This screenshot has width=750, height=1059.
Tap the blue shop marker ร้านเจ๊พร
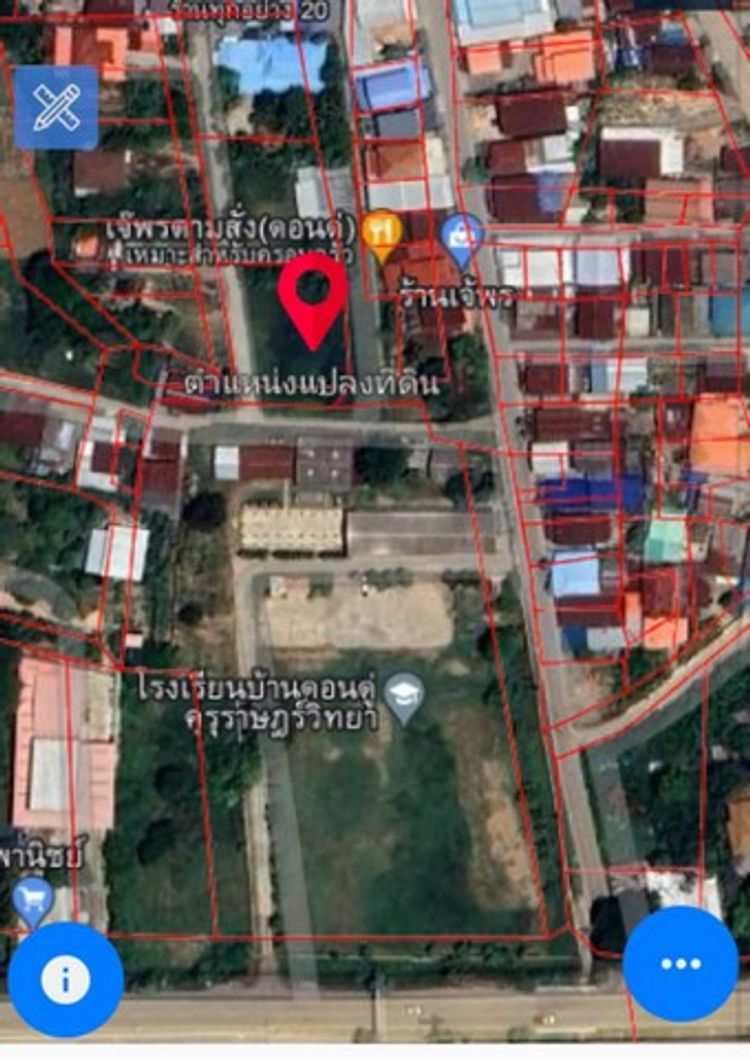[462, 238]
